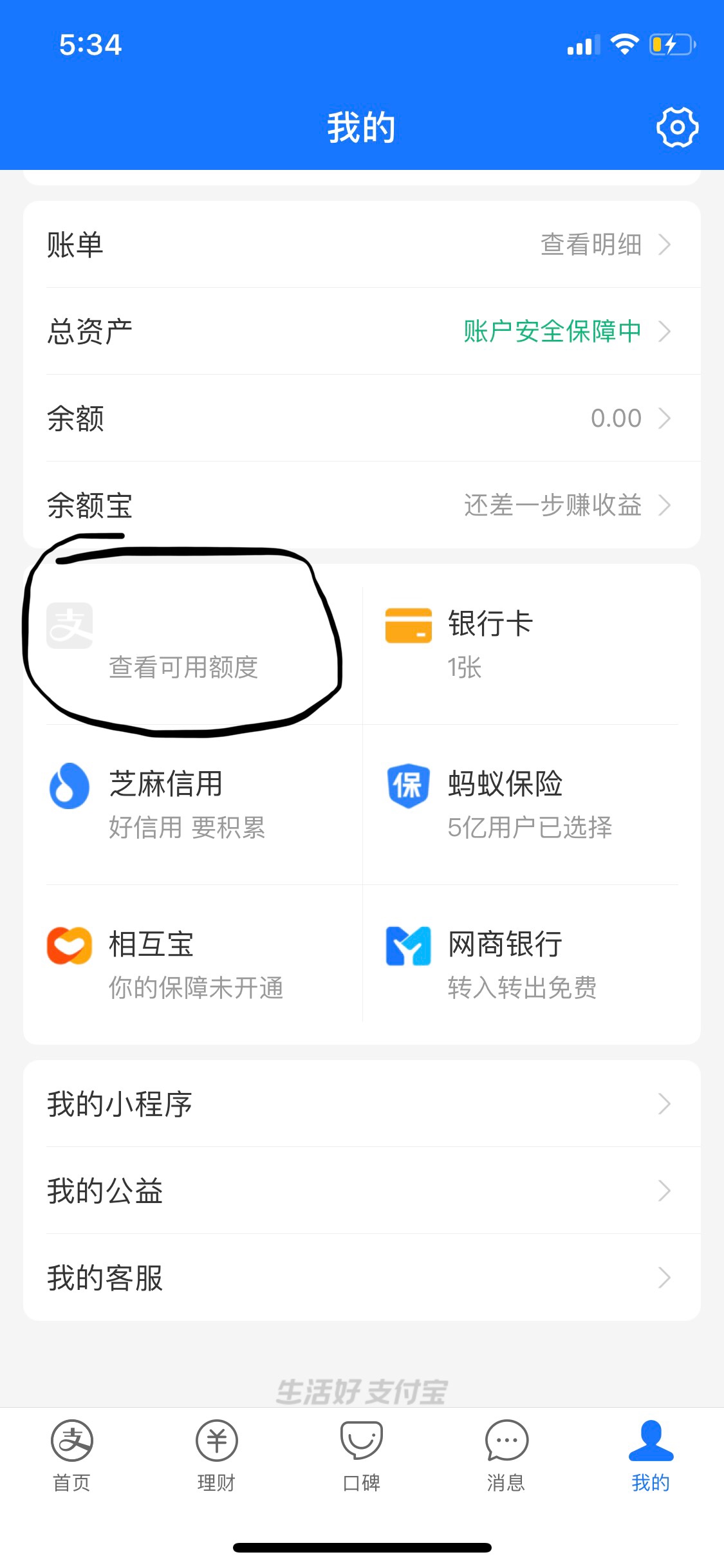Open the 总资产 row
Image resolution: width=724 pixels, height=1568 pixels.
tap(362, 331)
